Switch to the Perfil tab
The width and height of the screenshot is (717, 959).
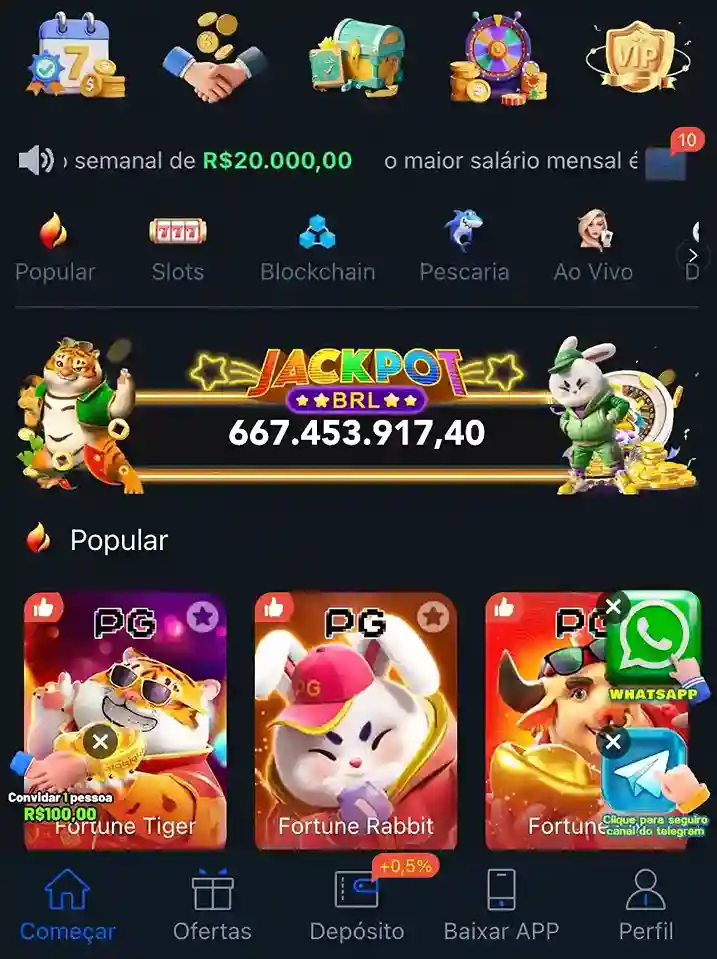pos(645,905)
